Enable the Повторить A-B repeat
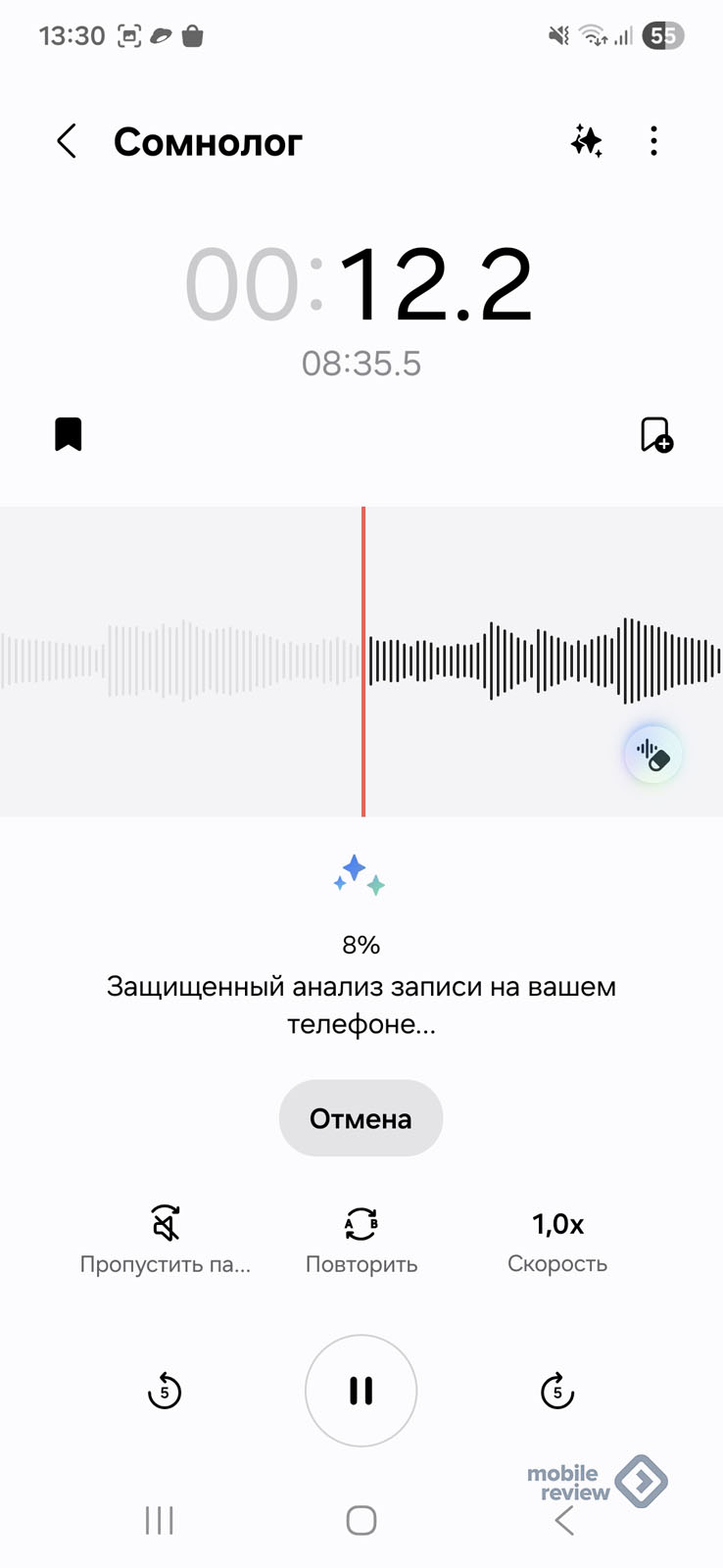The image size is (723, 1568). [361, 1239]
